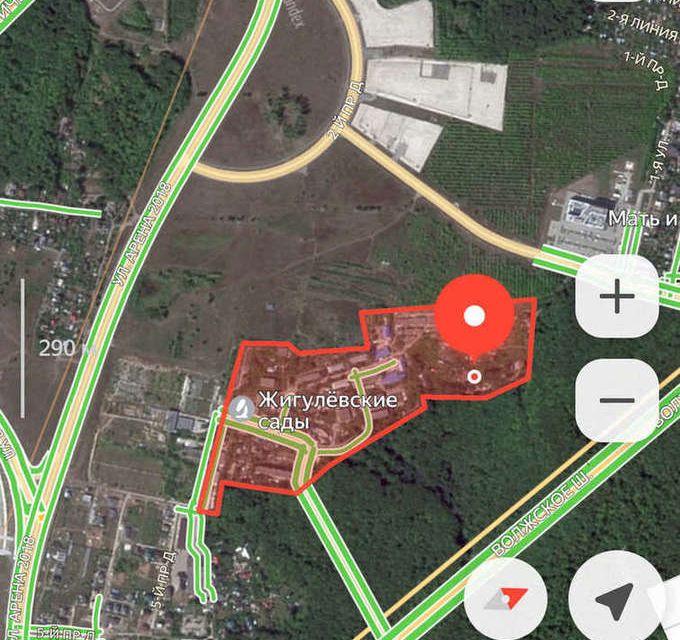Image resolution: width=680 pixels, height=640 pixels.
Task: Center map on my location
Action: tap(614, 598)
